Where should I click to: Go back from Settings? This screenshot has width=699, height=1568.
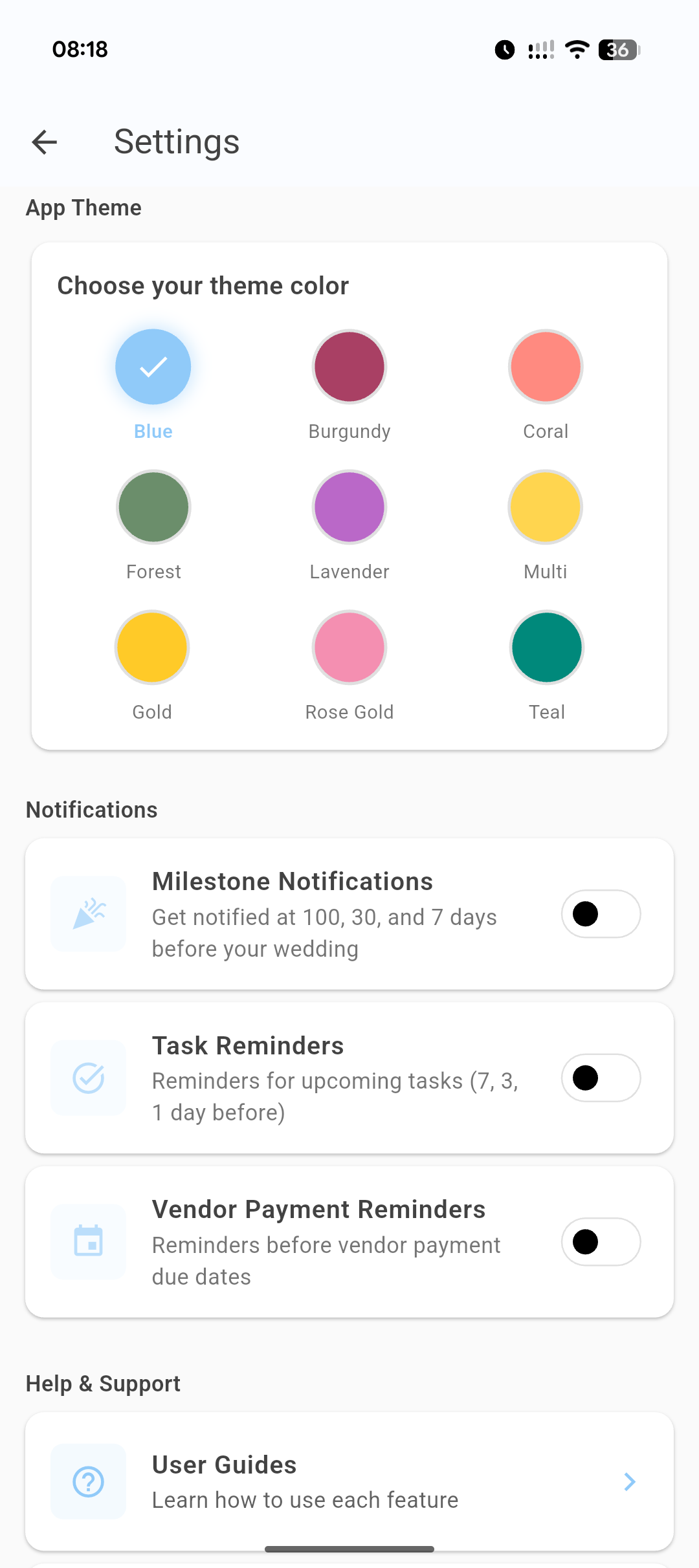pos(45,142)
